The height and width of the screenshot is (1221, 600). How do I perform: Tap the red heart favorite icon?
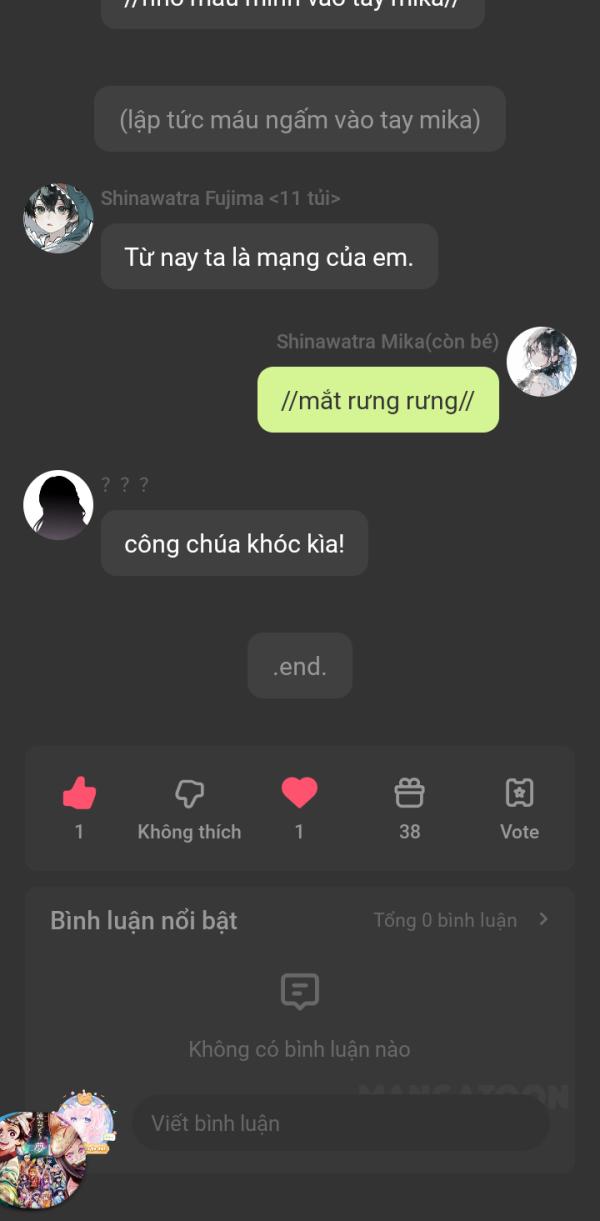pyautogui.click(x=299, y=793)
